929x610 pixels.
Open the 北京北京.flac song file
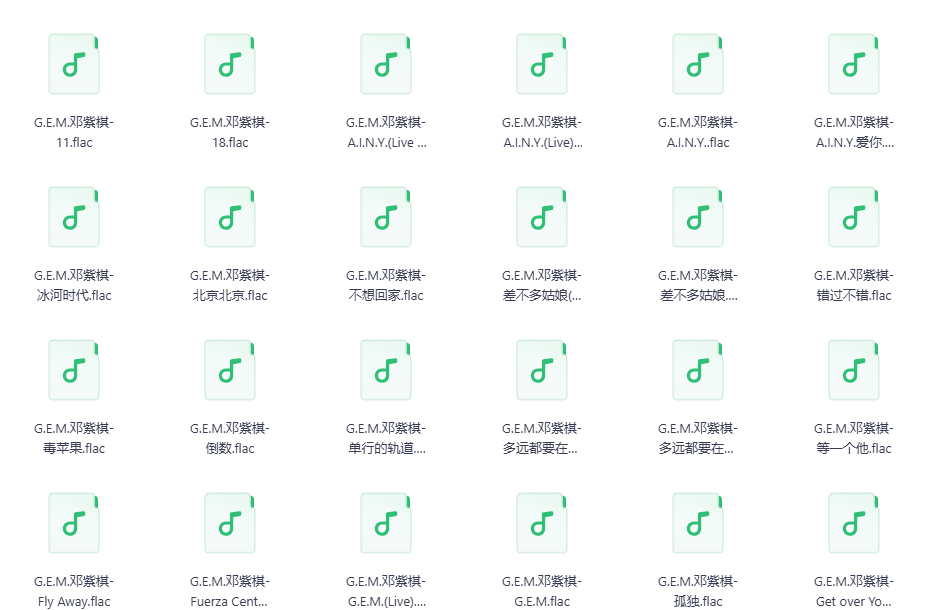230,217
